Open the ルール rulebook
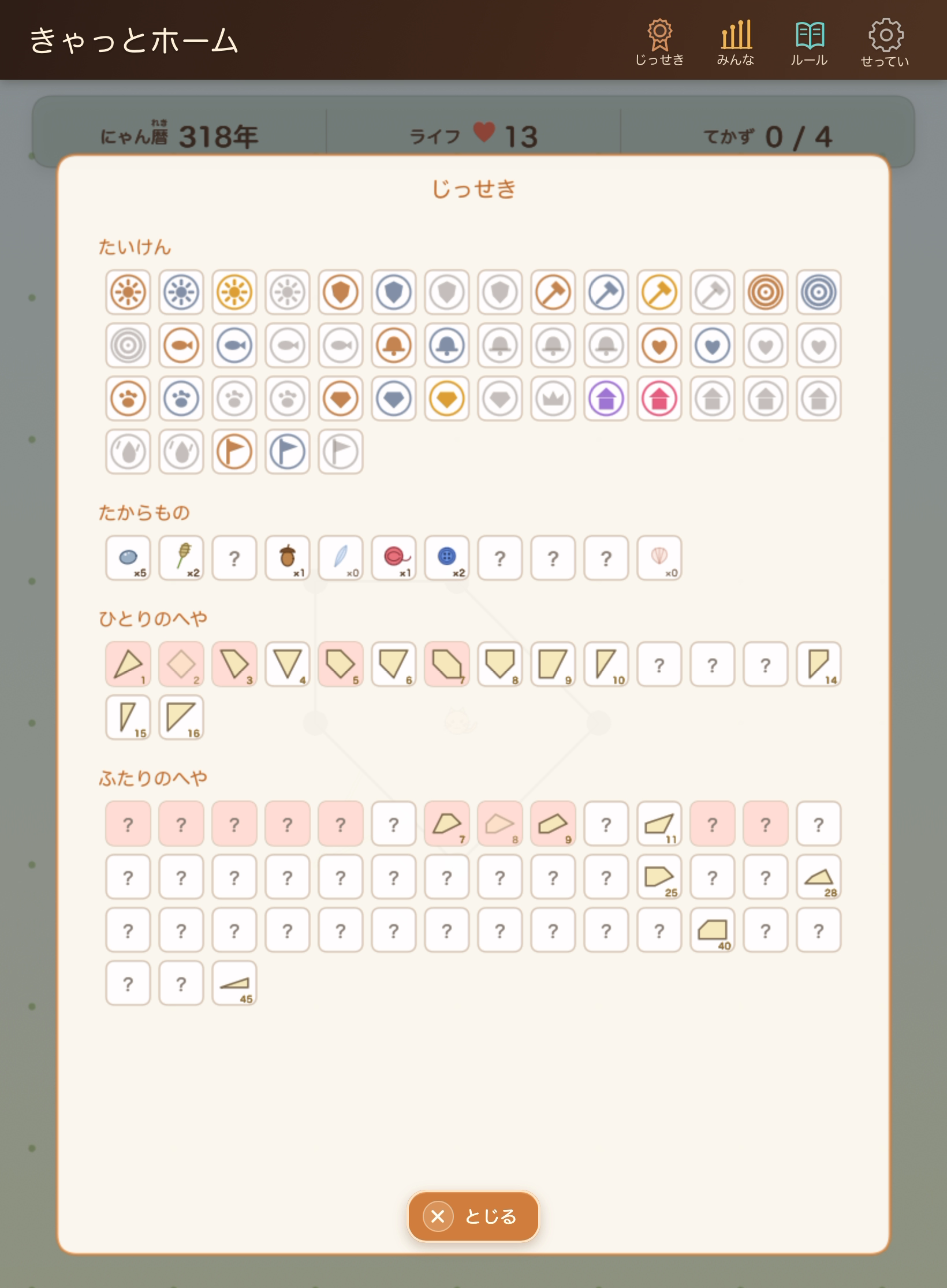The height and width of the screenshot is (1288, 947). (809, 43)
